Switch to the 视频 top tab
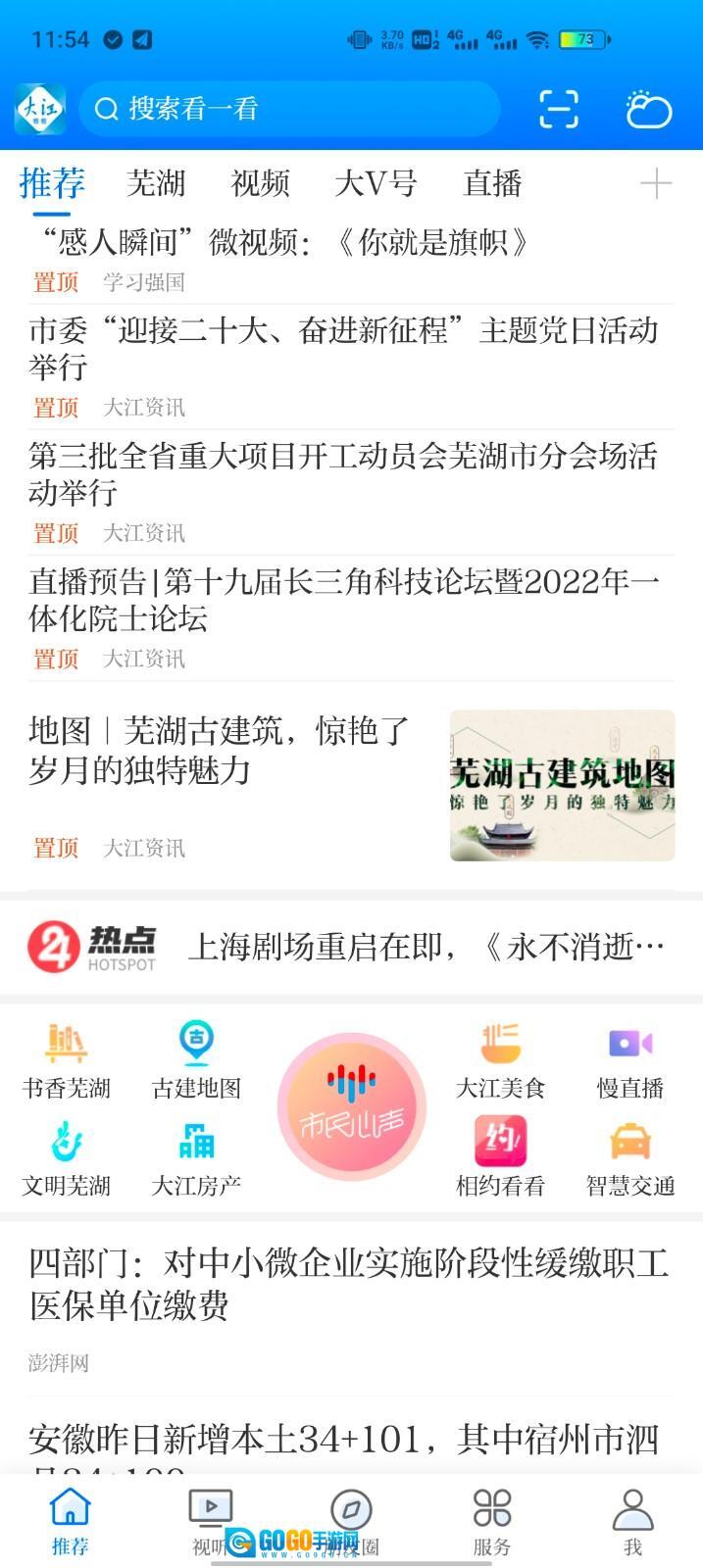Screen dimensions: 703x1568 (x=260, y=183)
